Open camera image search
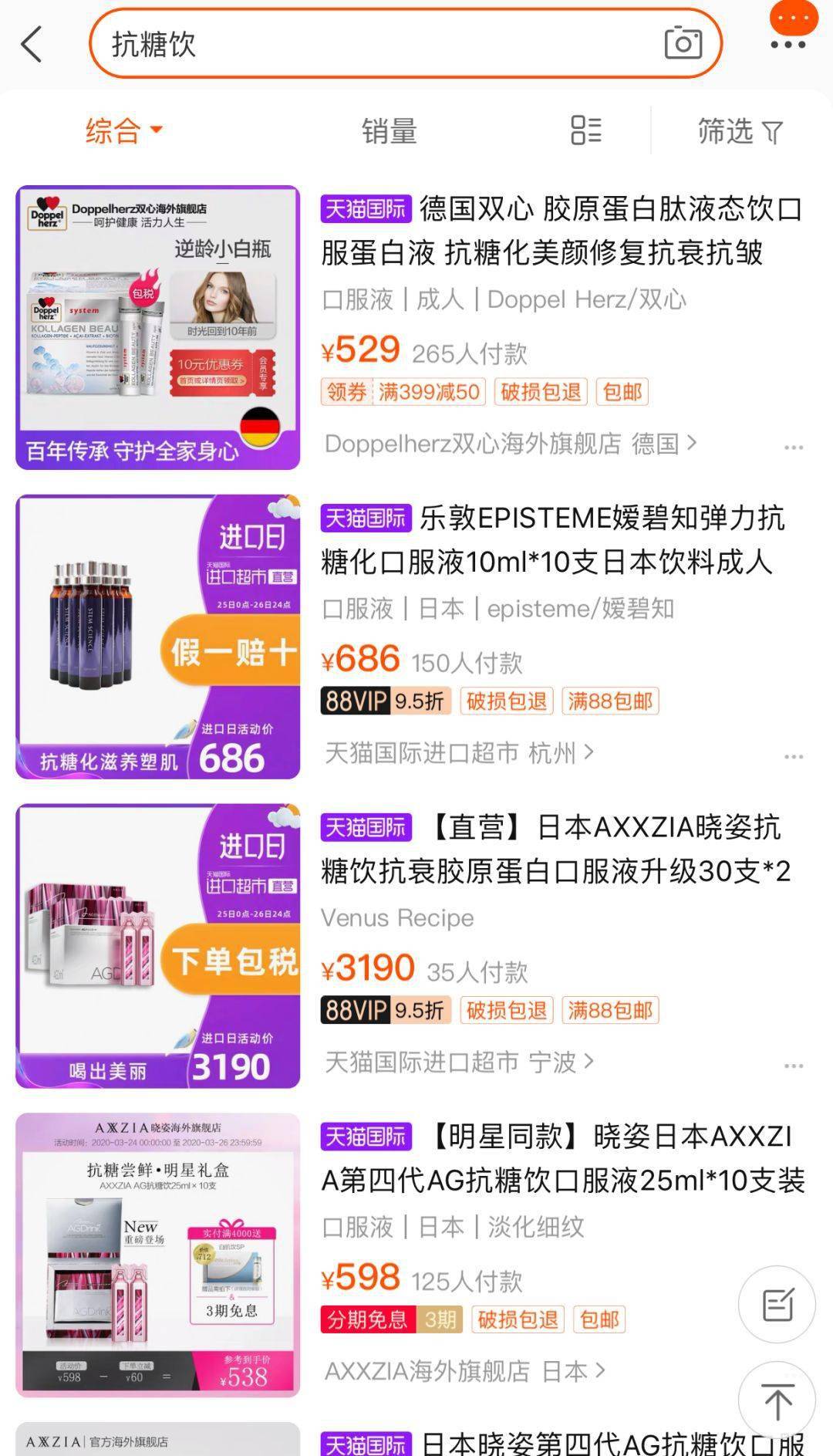This screenshot has height=1456, width=833. tap(683, 43)
